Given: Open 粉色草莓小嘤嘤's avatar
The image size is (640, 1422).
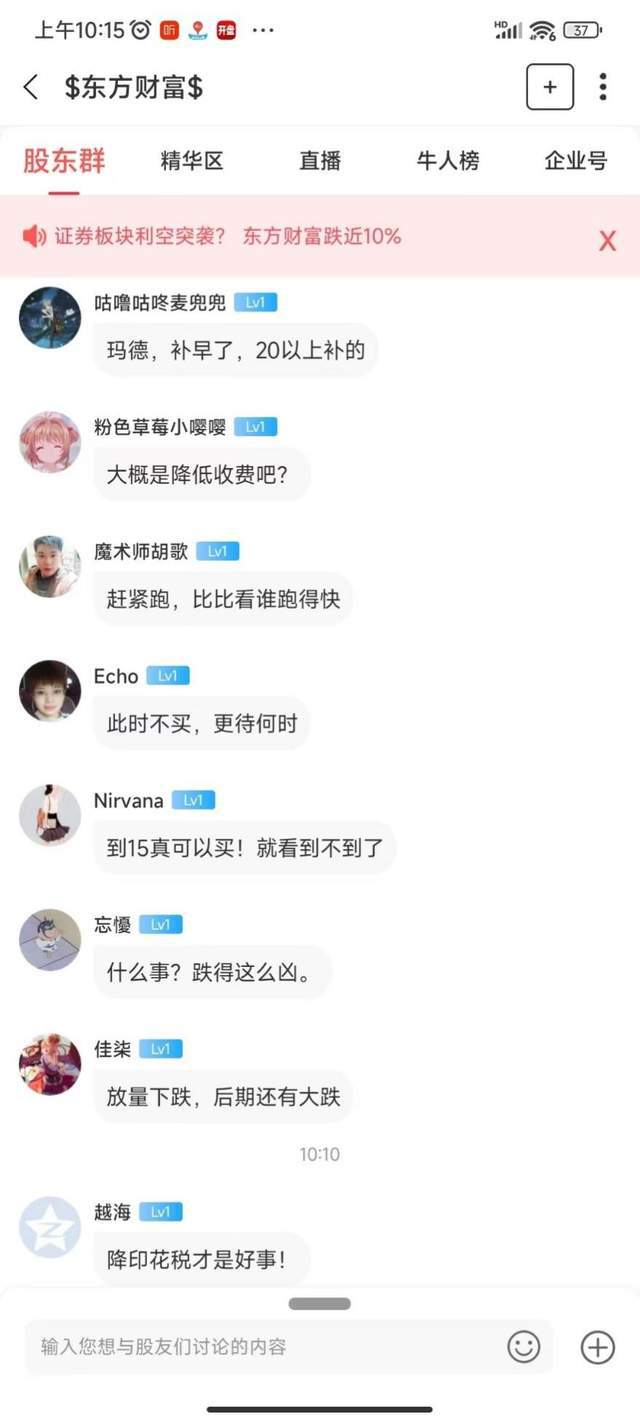Looking at the screenshot, I should pos(50,442).
